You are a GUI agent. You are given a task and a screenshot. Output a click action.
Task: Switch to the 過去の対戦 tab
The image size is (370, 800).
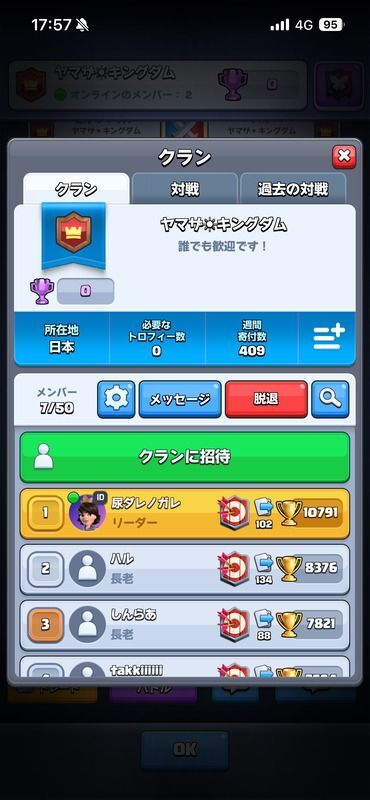pyautogui.click(x=292, y=189)
